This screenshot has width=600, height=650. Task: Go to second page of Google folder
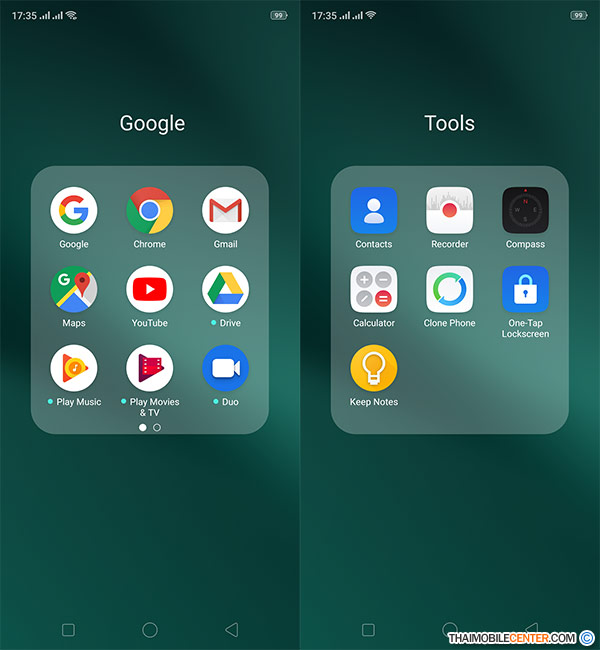pyautogui.click(x=157, y=427)
